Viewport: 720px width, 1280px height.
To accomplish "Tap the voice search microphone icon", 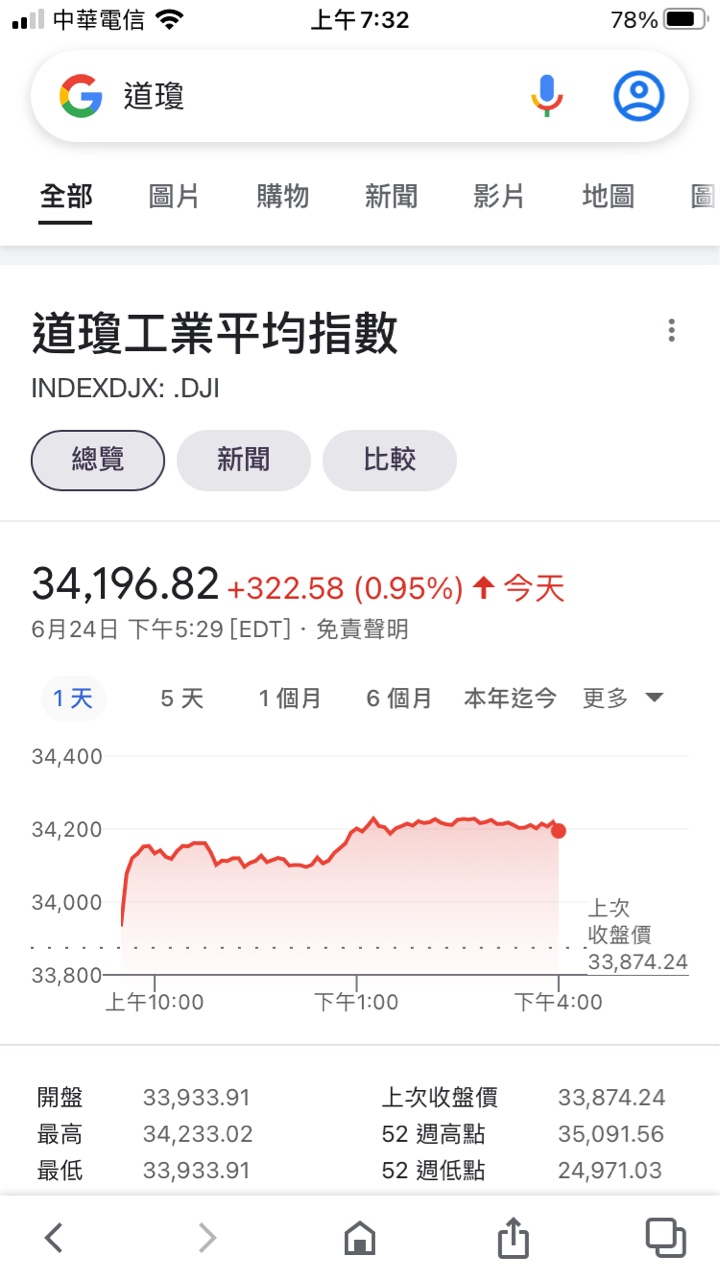I will pos(546,97).
